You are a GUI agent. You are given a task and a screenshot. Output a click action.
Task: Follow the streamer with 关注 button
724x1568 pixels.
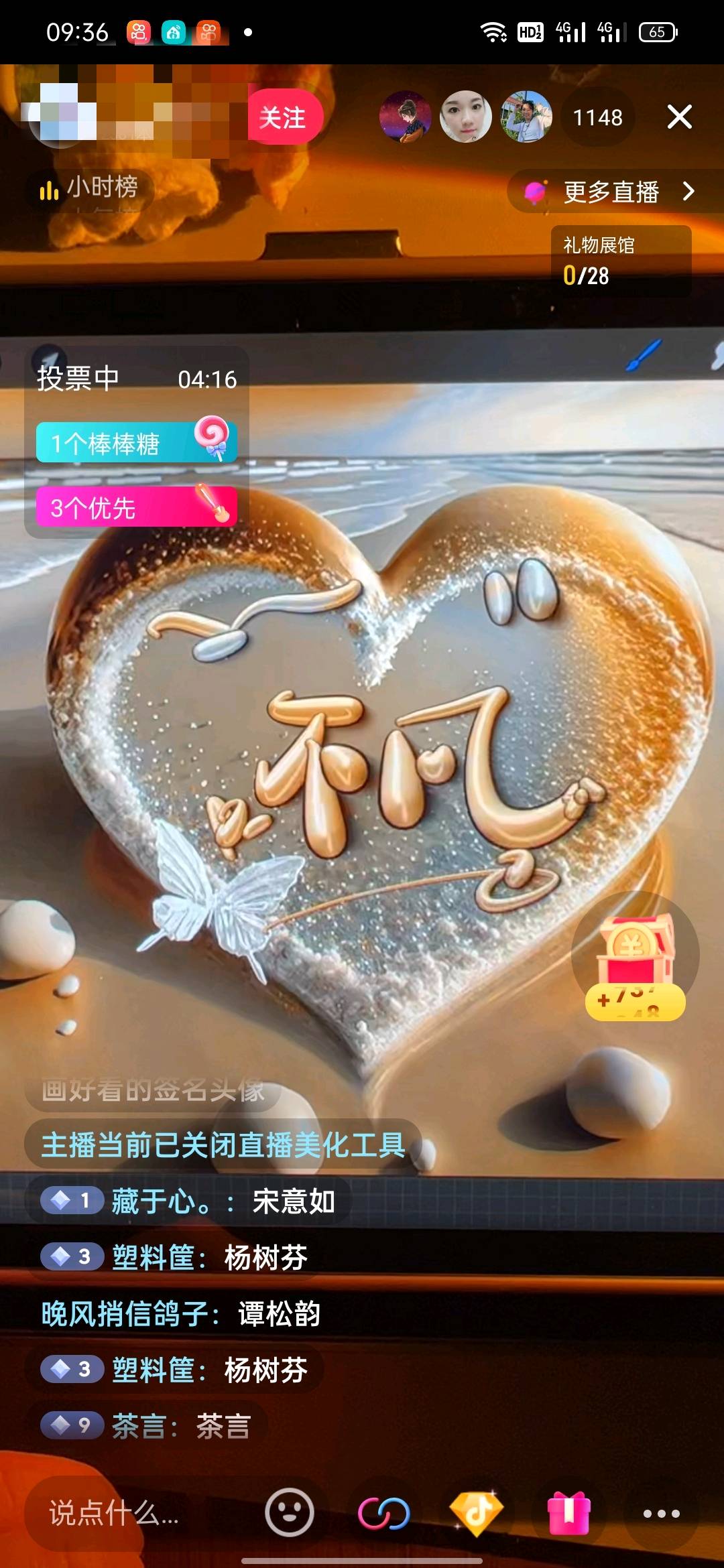tap(284, 117)
